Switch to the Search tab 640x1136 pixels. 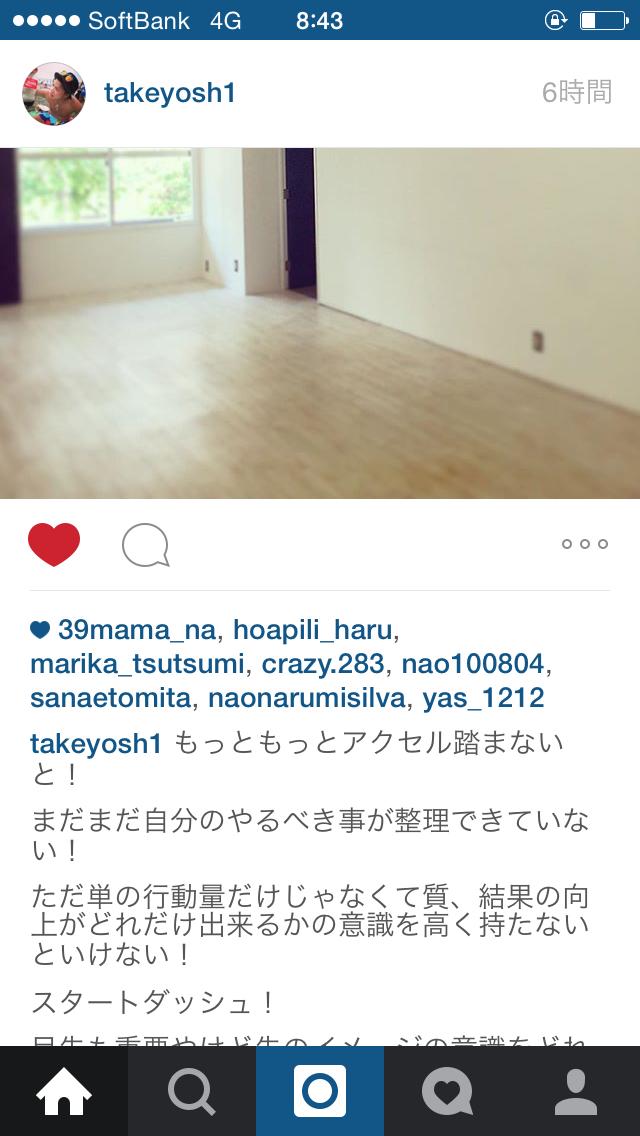pos(192,1091)
